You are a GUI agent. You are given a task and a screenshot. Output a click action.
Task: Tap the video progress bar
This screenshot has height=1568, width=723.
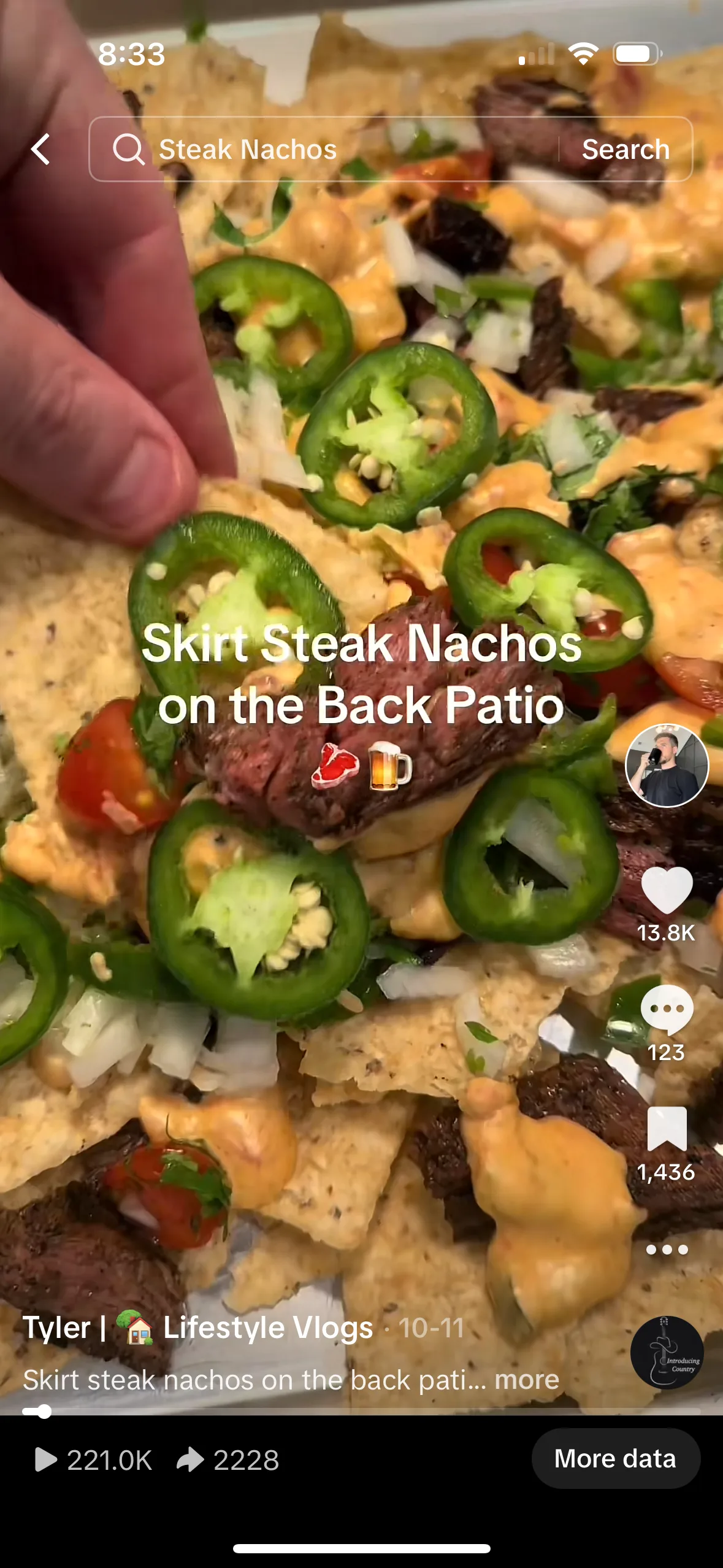pyautogui.click(x=362, y=1412)
